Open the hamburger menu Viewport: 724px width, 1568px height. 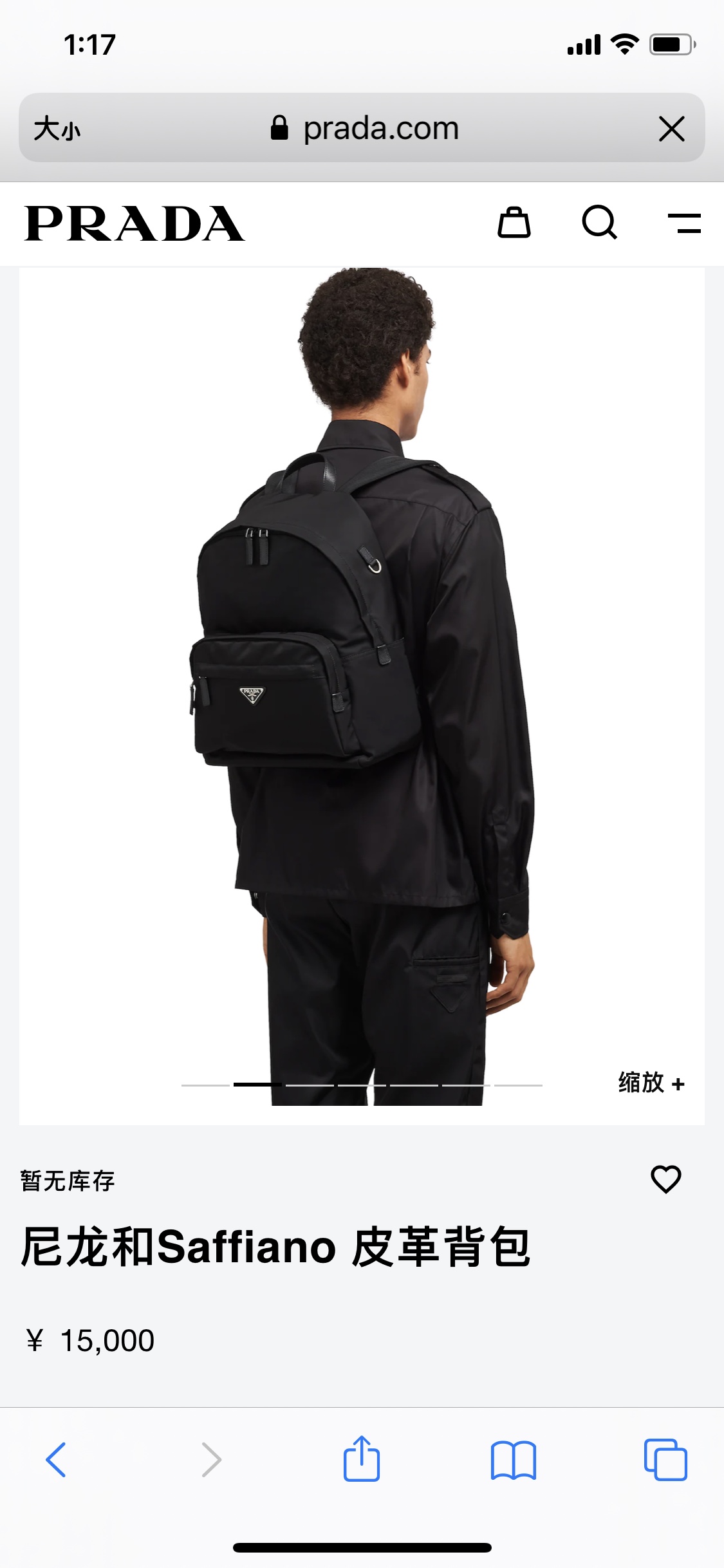(x=684, y=223)
